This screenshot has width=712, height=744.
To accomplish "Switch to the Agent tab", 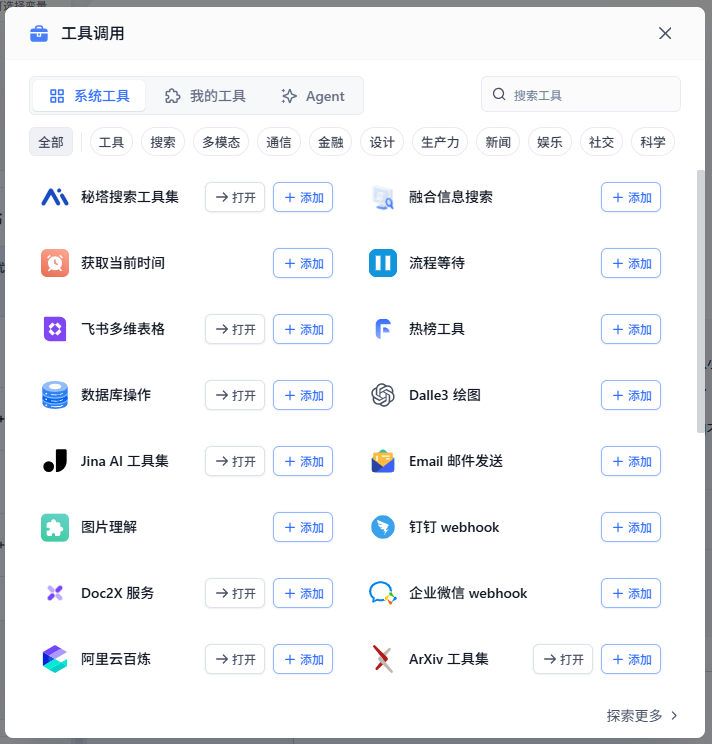I will click(x=313, y=96).
